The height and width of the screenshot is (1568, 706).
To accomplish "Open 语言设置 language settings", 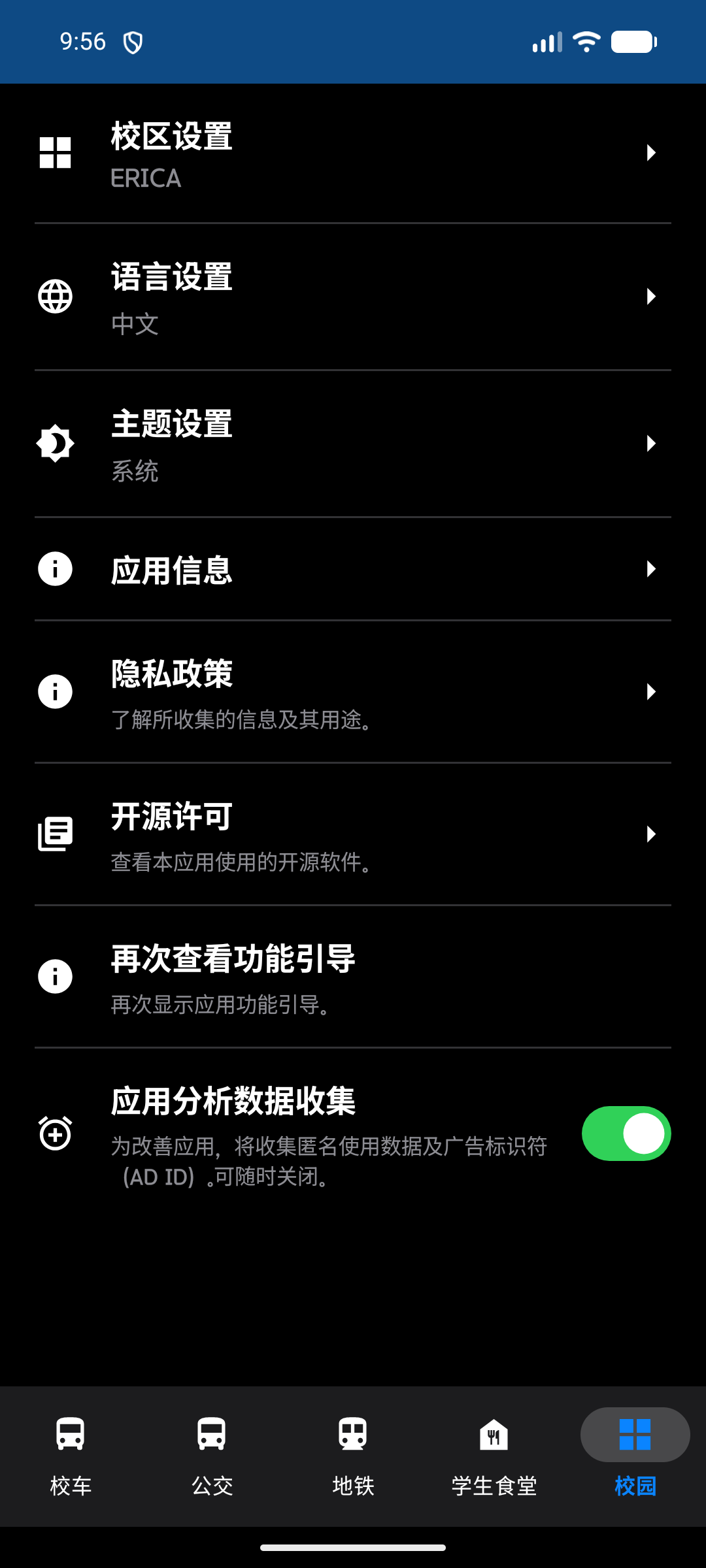I will 353,297.
